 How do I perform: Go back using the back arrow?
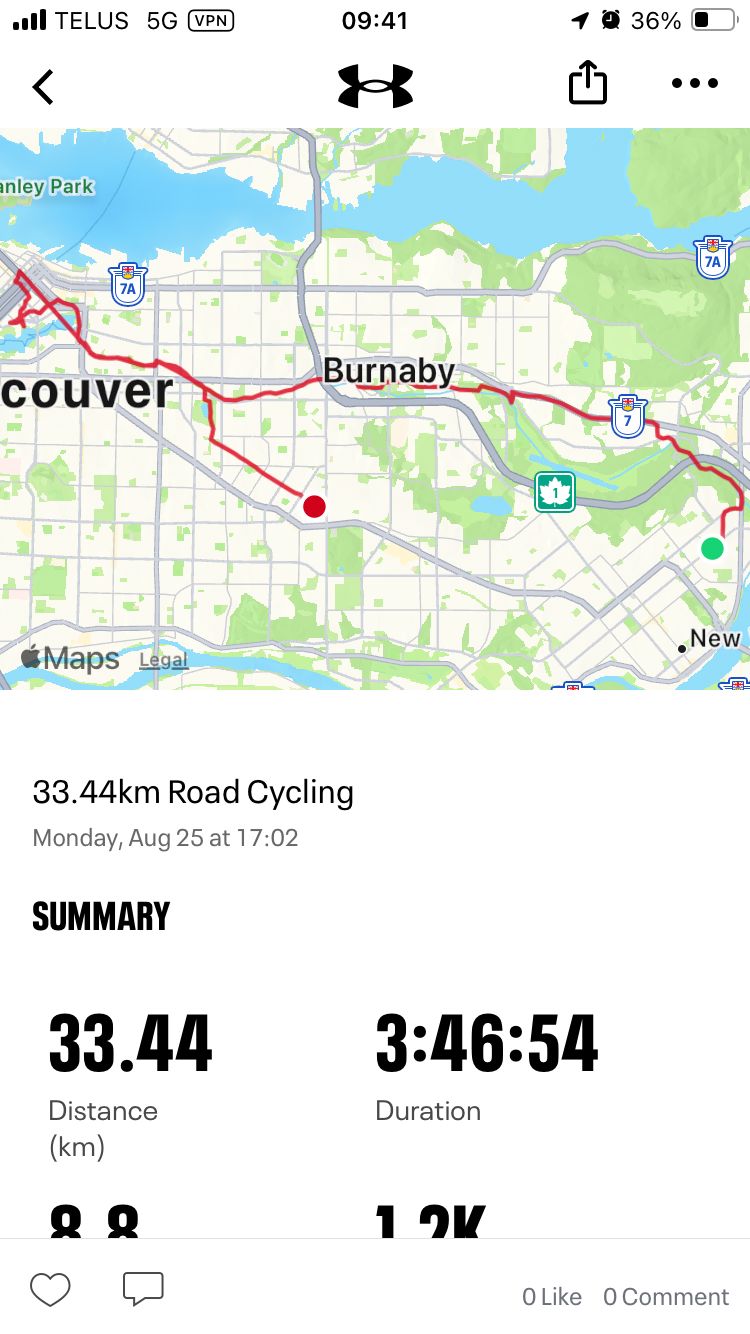43,87
